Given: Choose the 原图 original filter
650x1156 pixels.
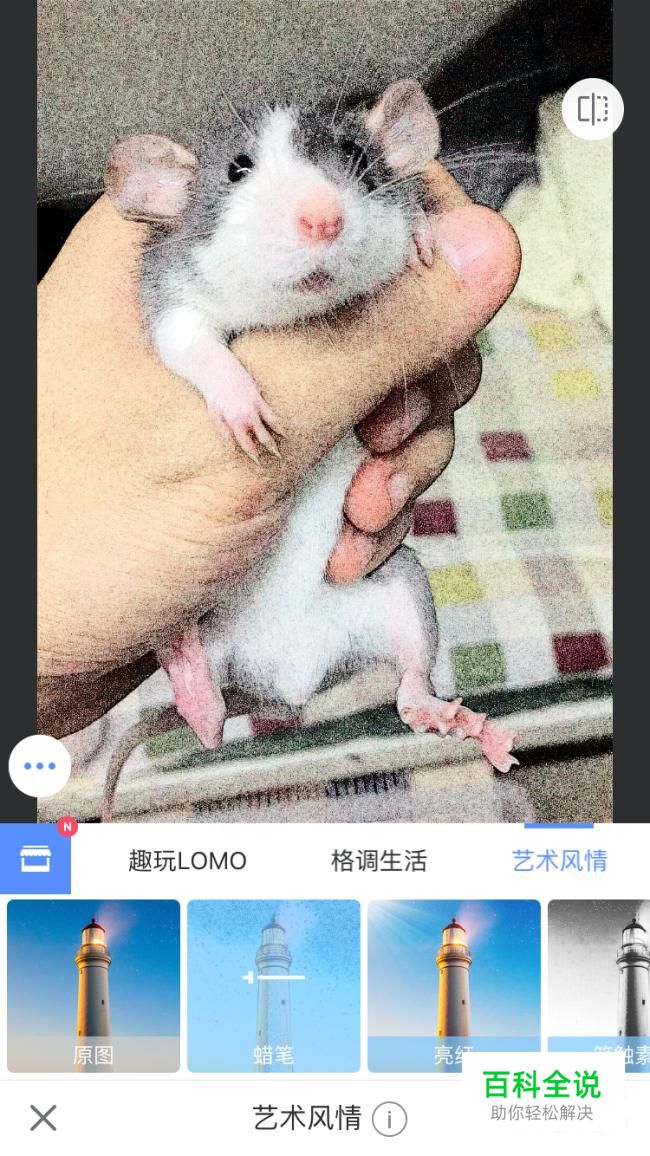Looking at the screenshot, I should click(94, 986).
